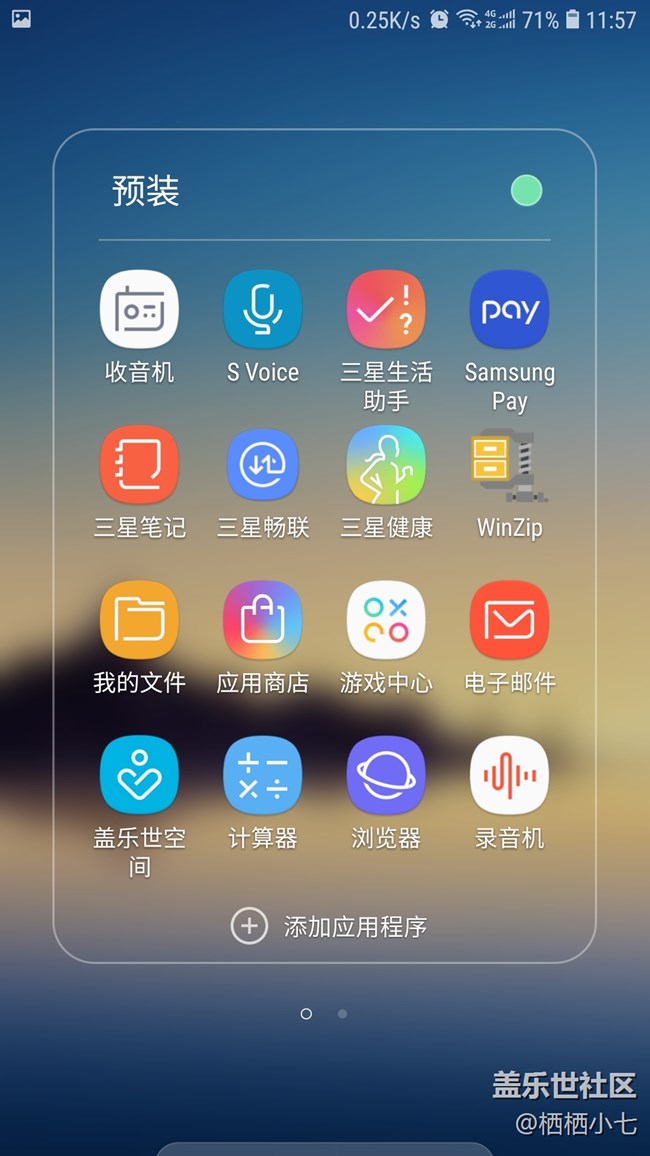The width and height of the screenshot is (650, 1156).
Task: Change the folder color via green dot
Action: (x=526, y=190)
